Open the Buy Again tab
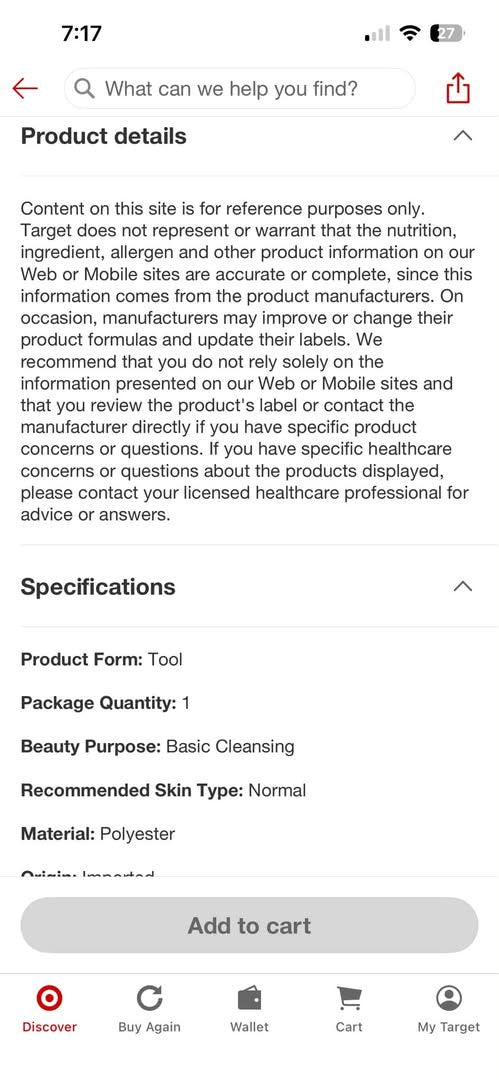The width and height of the screenshot is (499, 1080). [150, 1009]
